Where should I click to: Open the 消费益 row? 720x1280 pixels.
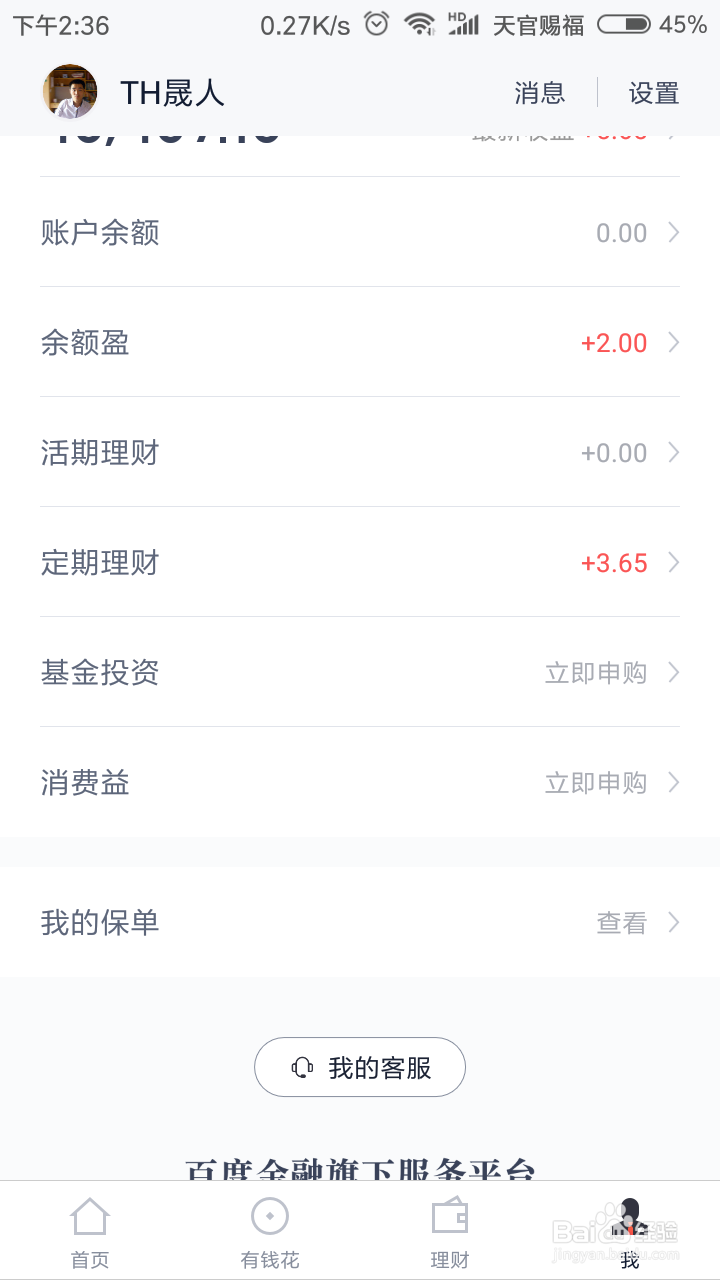point(360,782)
